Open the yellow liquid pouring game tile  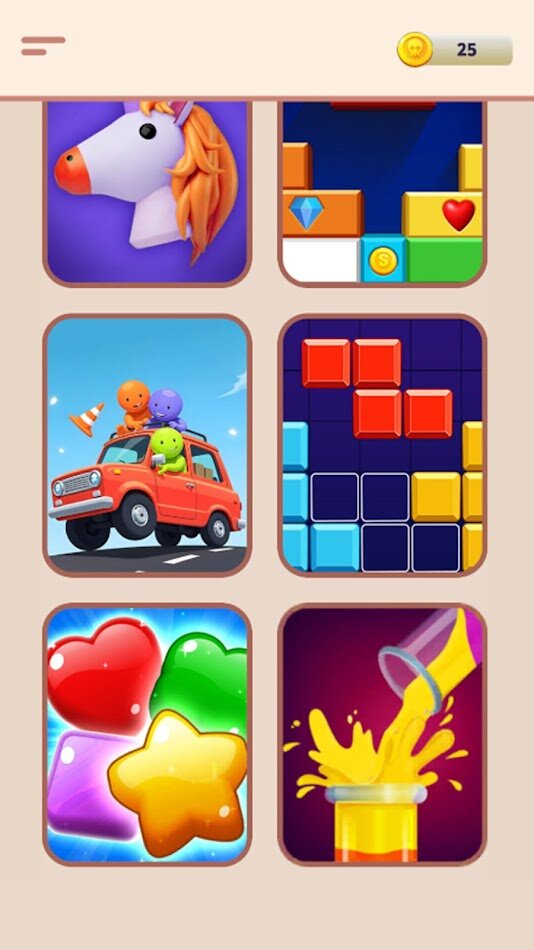click(382, 734)
